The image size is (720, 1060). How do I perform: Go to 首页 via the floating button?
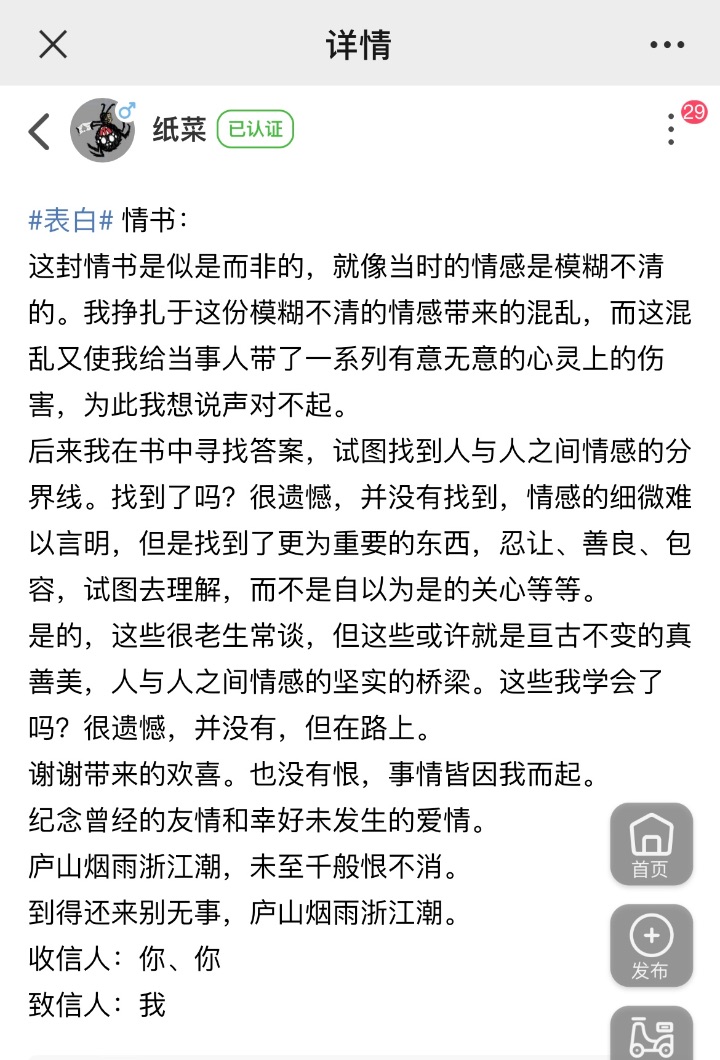(x=651, y=844)
